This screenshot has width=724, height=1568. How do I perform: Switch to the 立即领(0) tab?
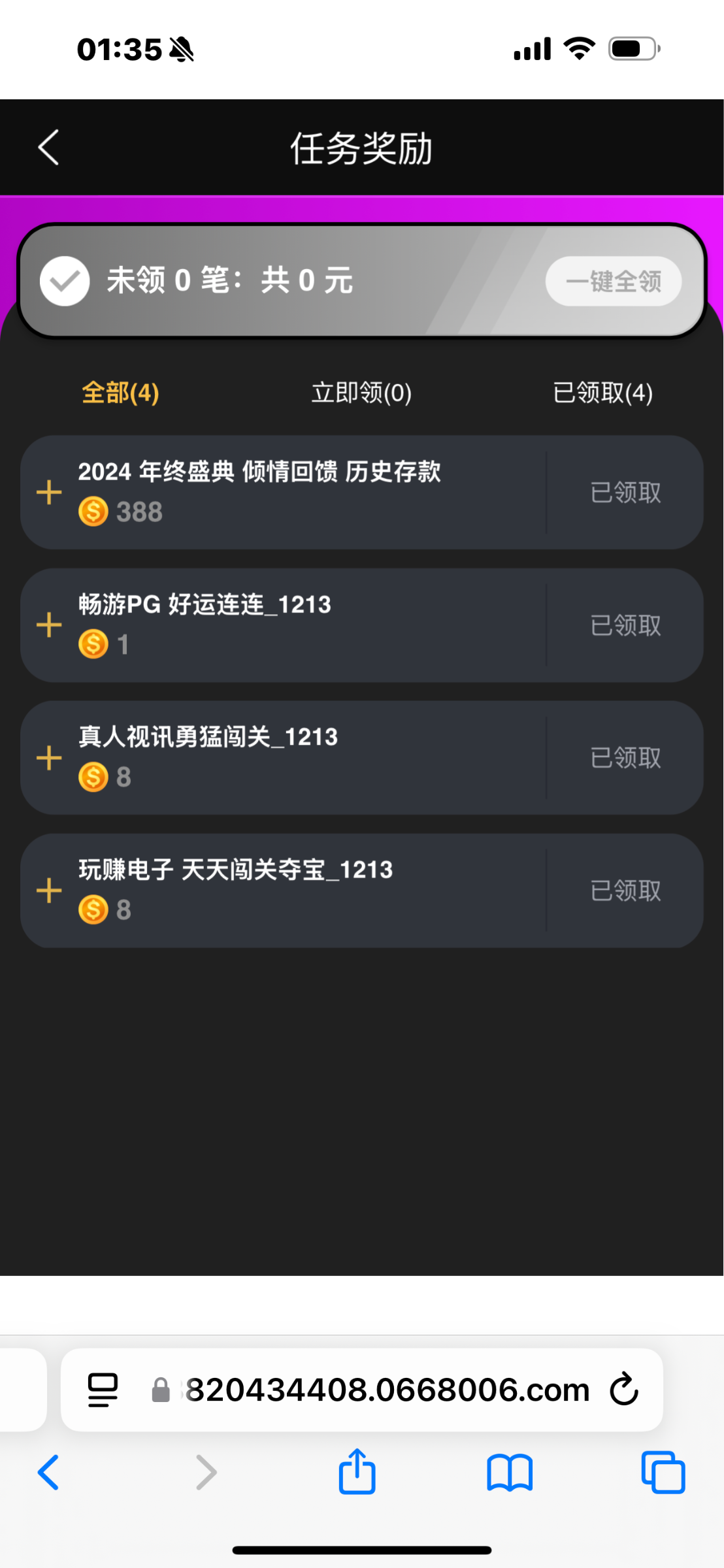click(x=361, y=393)
